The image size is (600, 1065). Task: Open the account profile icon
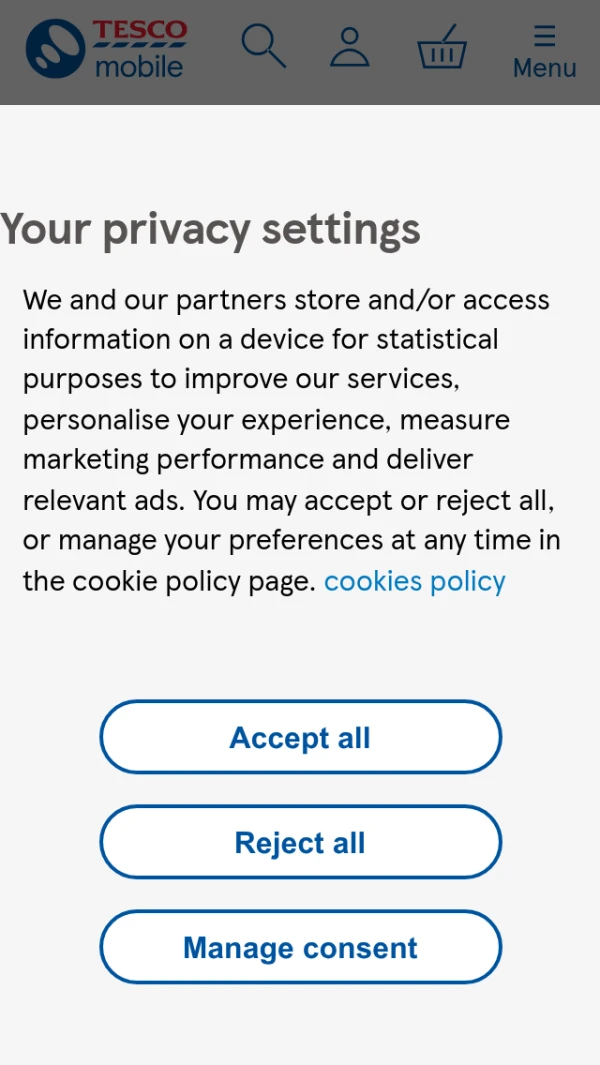point(350,47)
